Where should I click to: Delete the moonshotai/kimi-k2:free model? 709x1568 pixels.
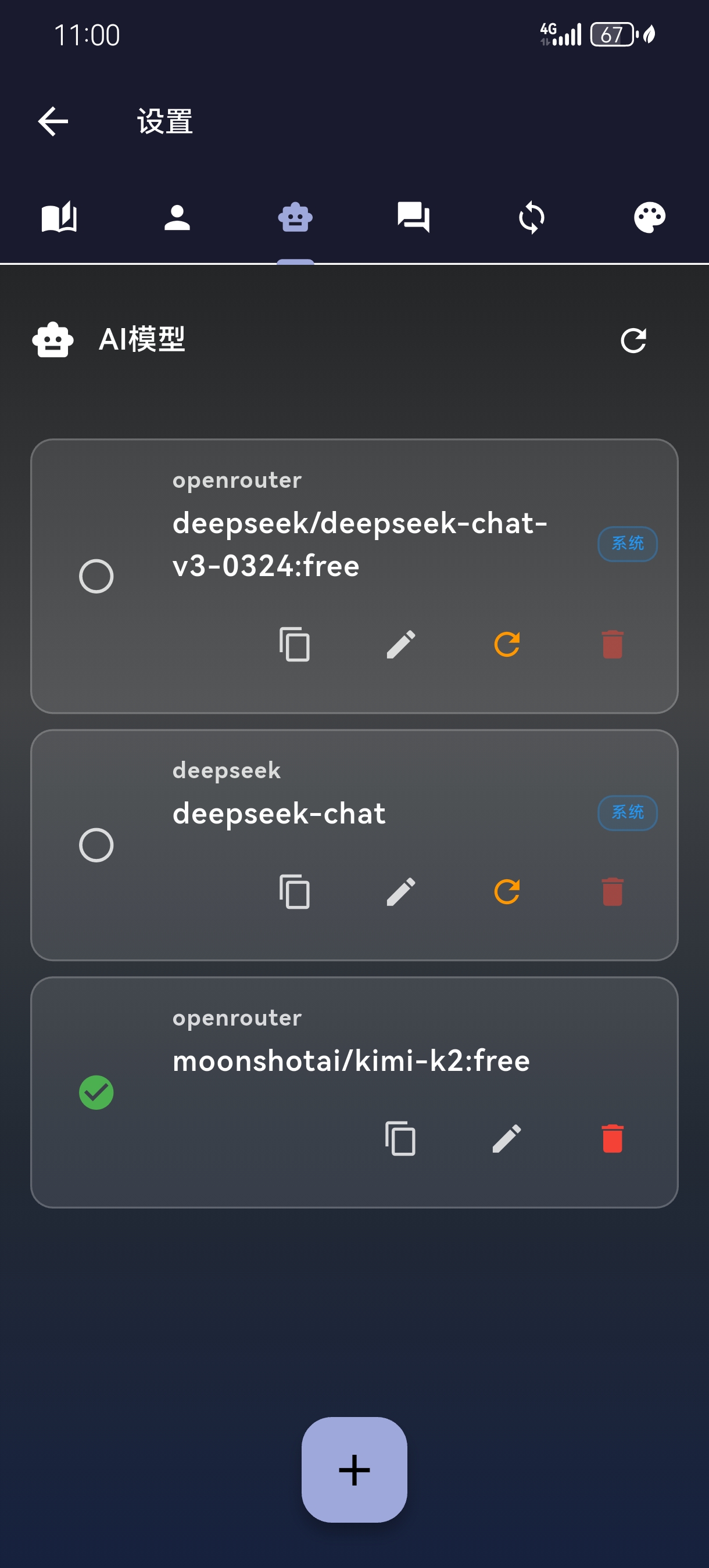pos(613,1138)
